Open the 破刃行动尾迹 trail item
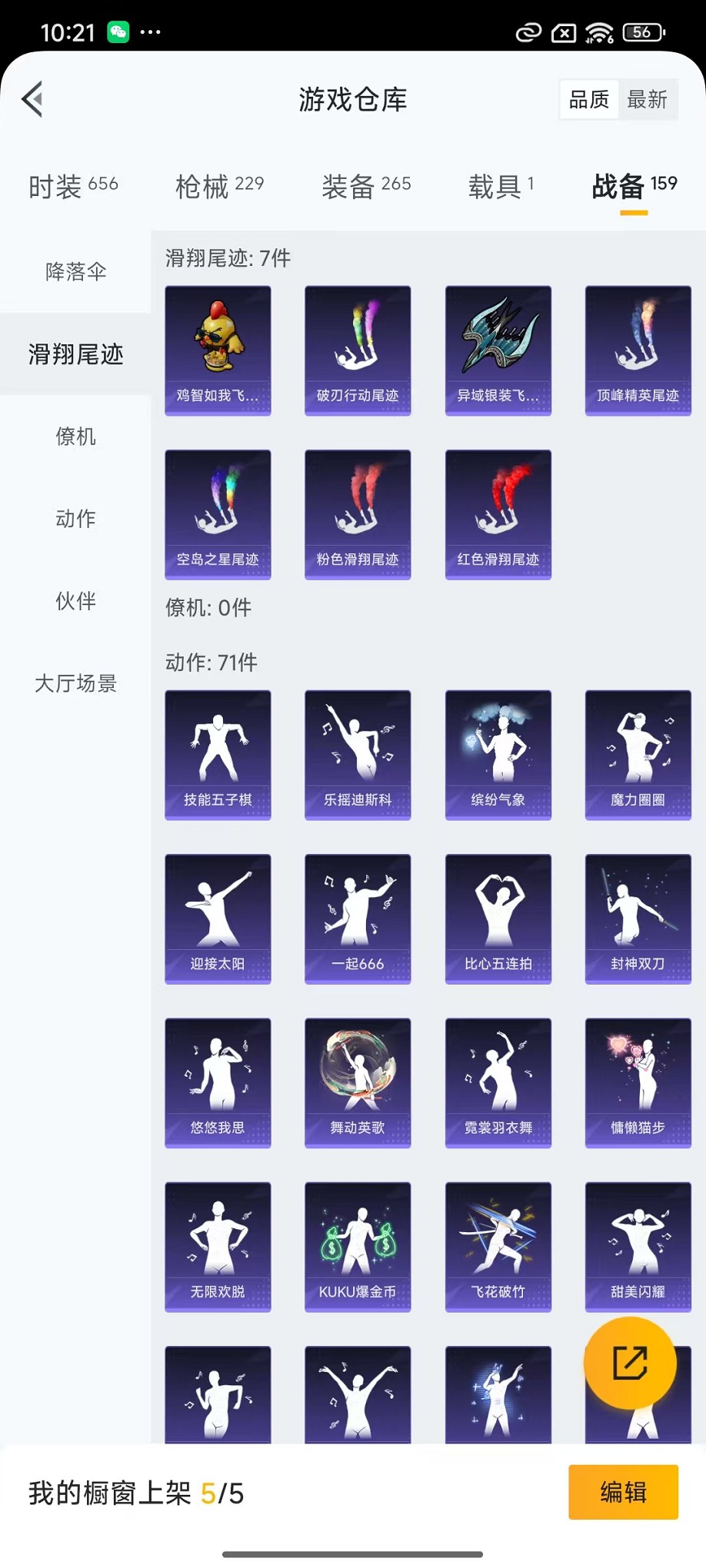The image size is (706, 1568). pos(358,350)
